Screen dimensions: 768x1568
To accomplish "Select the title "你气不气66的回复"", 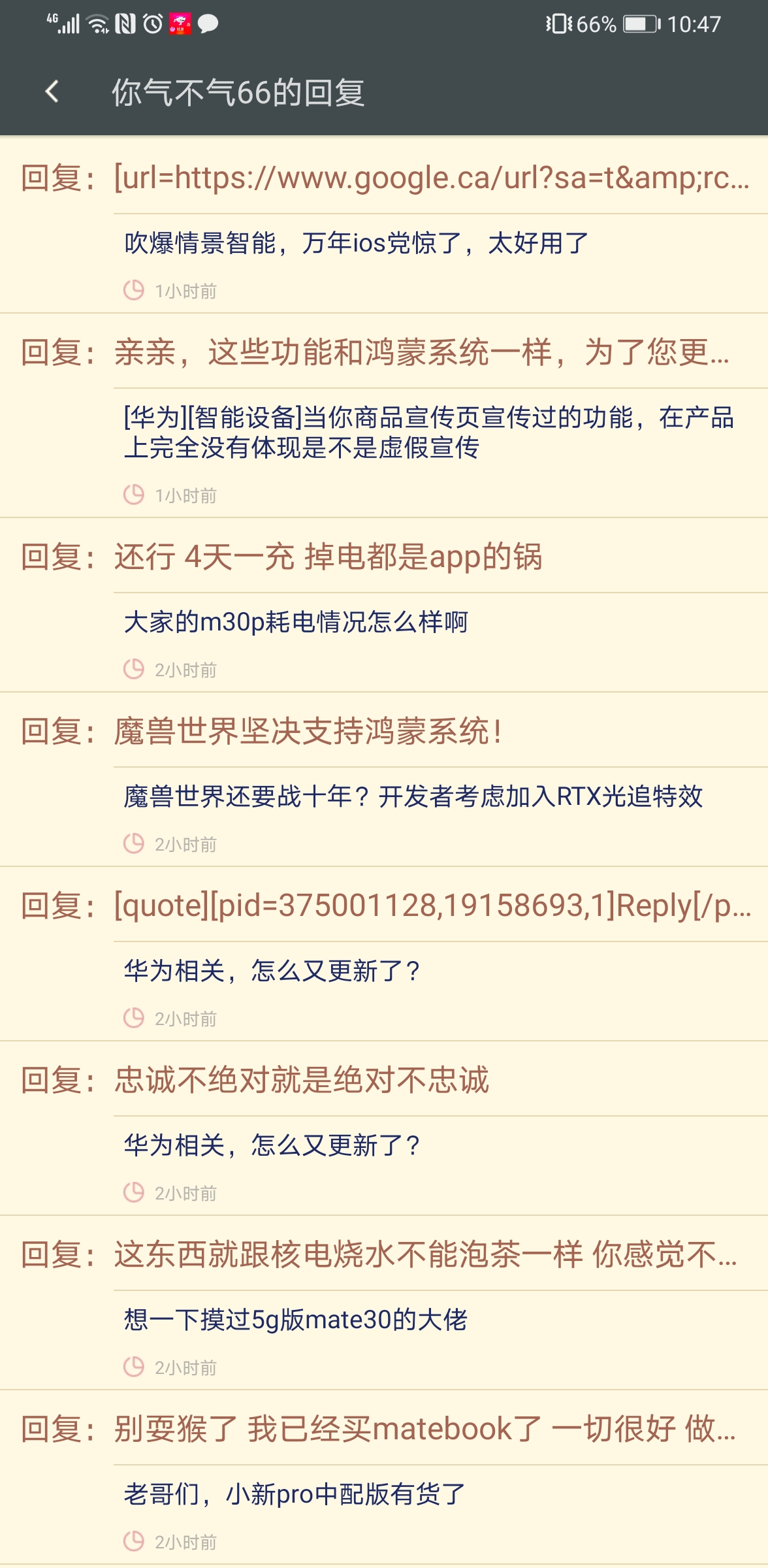I will pyautogui.click(x=238, y=93).
